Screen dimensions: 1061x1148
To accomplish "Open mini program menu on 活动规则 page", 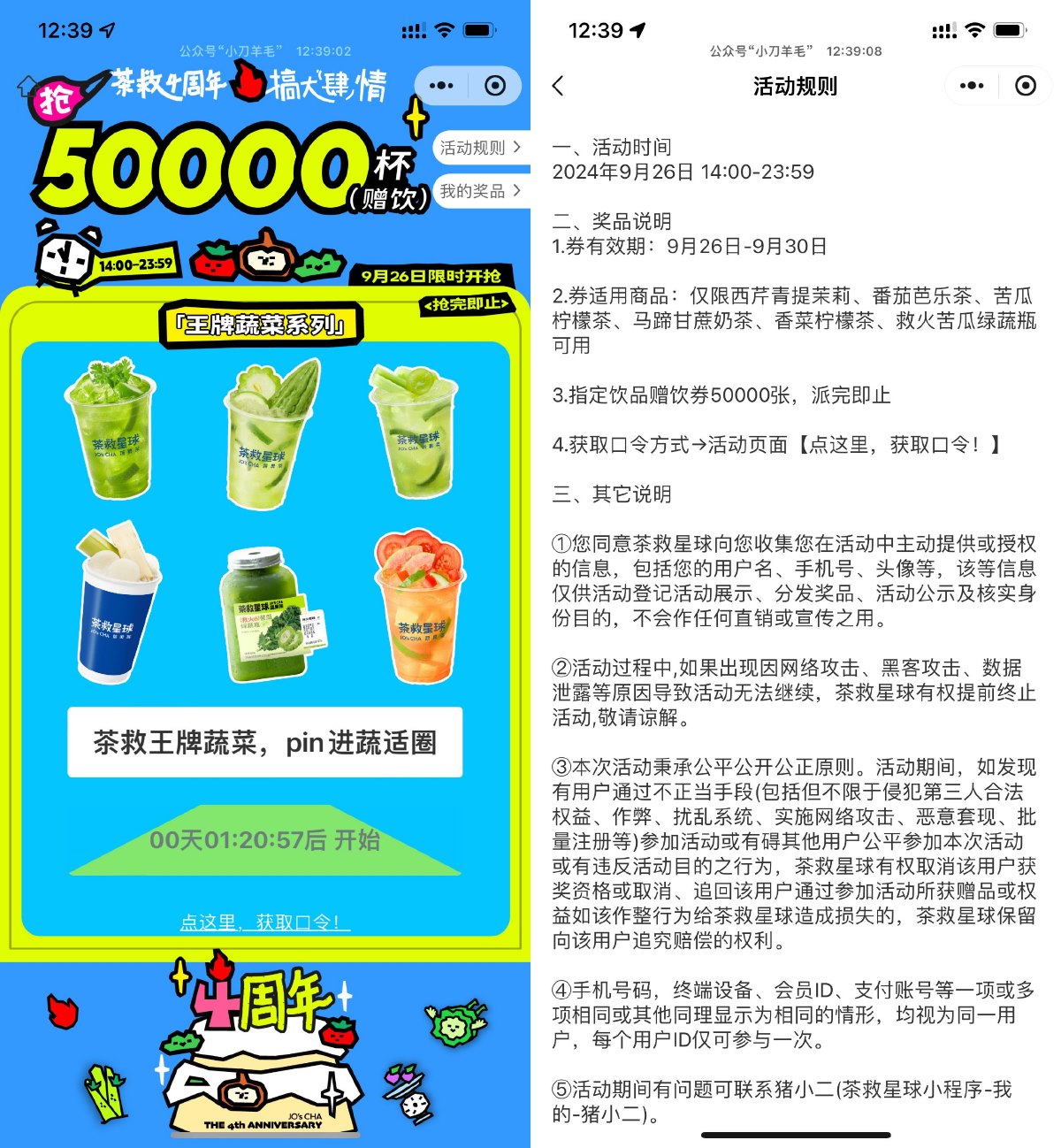I will [972, 86].
